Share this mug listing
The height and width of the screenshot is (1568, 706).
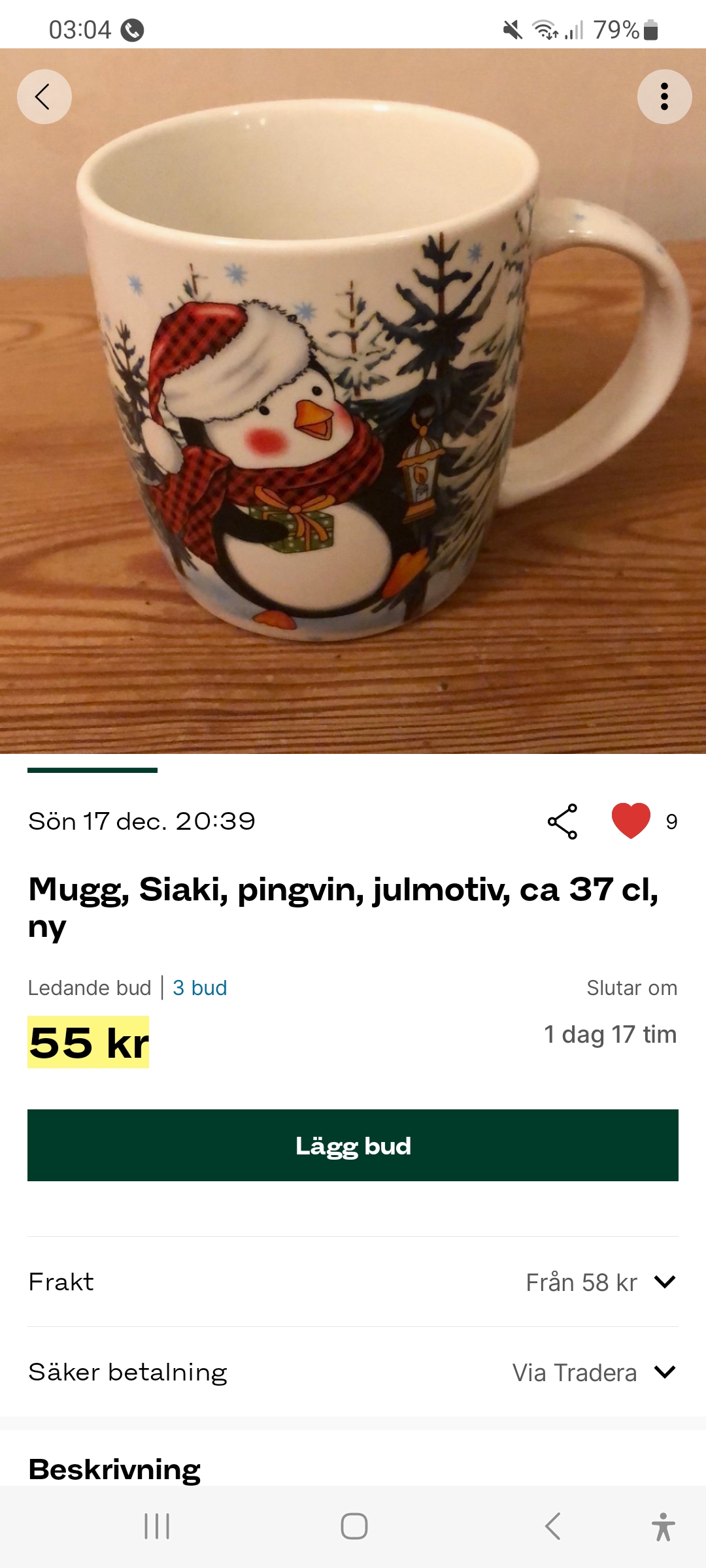(562, 821)
